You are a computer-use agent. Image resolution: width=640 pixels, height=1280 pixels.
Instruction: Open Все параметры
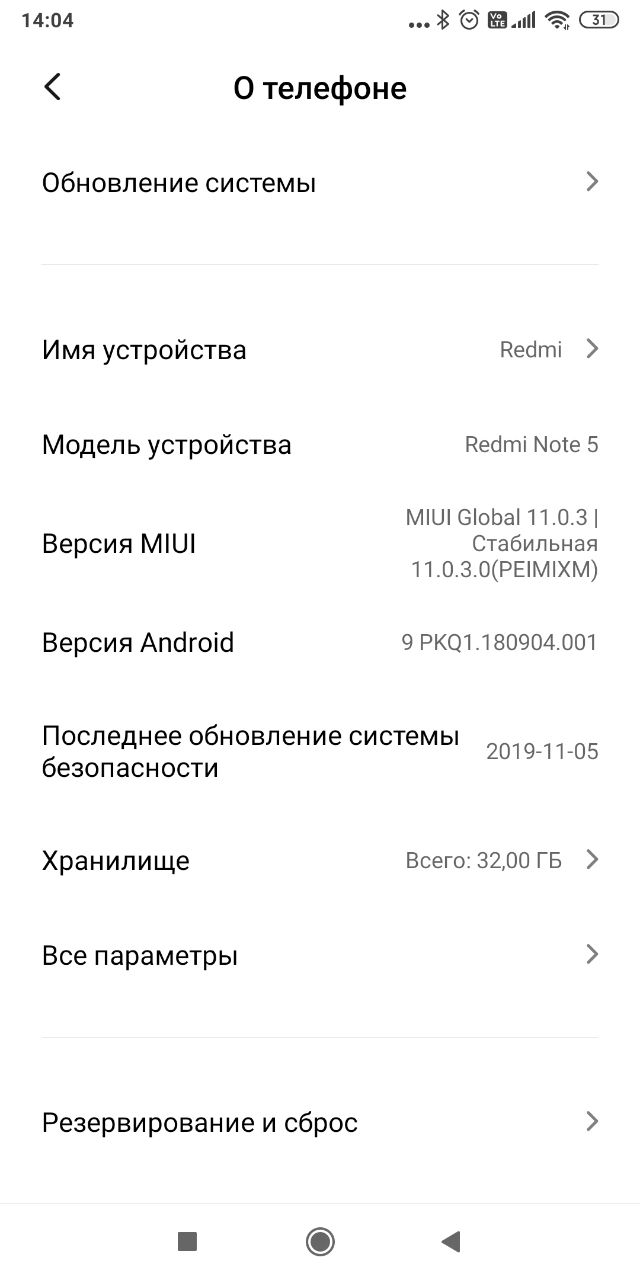click(320, 955)
